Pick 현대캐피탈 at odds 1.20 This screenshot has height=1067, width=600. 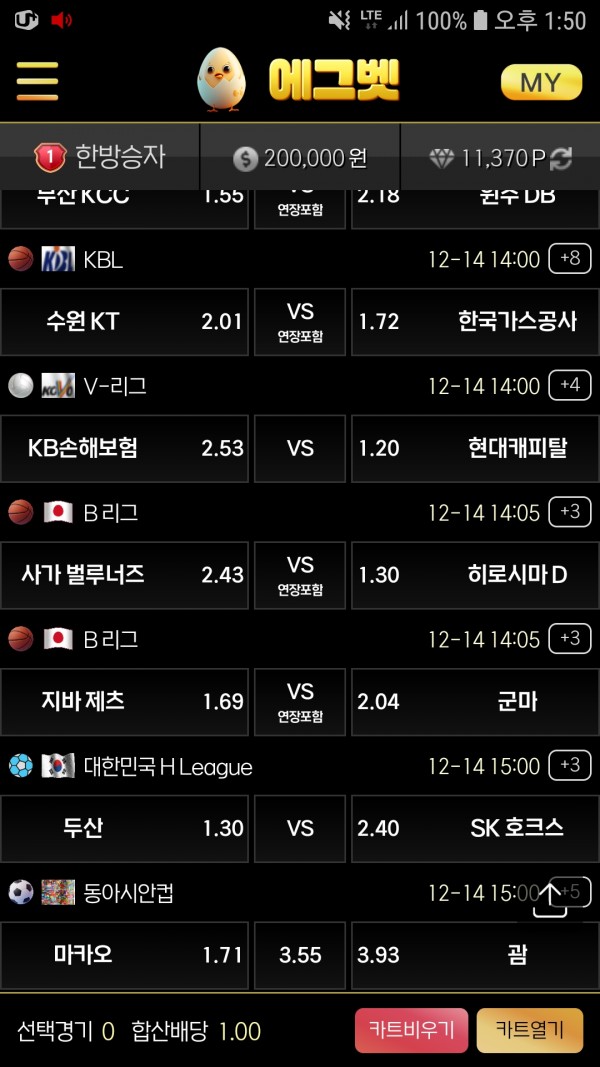(x=472, y=448)
